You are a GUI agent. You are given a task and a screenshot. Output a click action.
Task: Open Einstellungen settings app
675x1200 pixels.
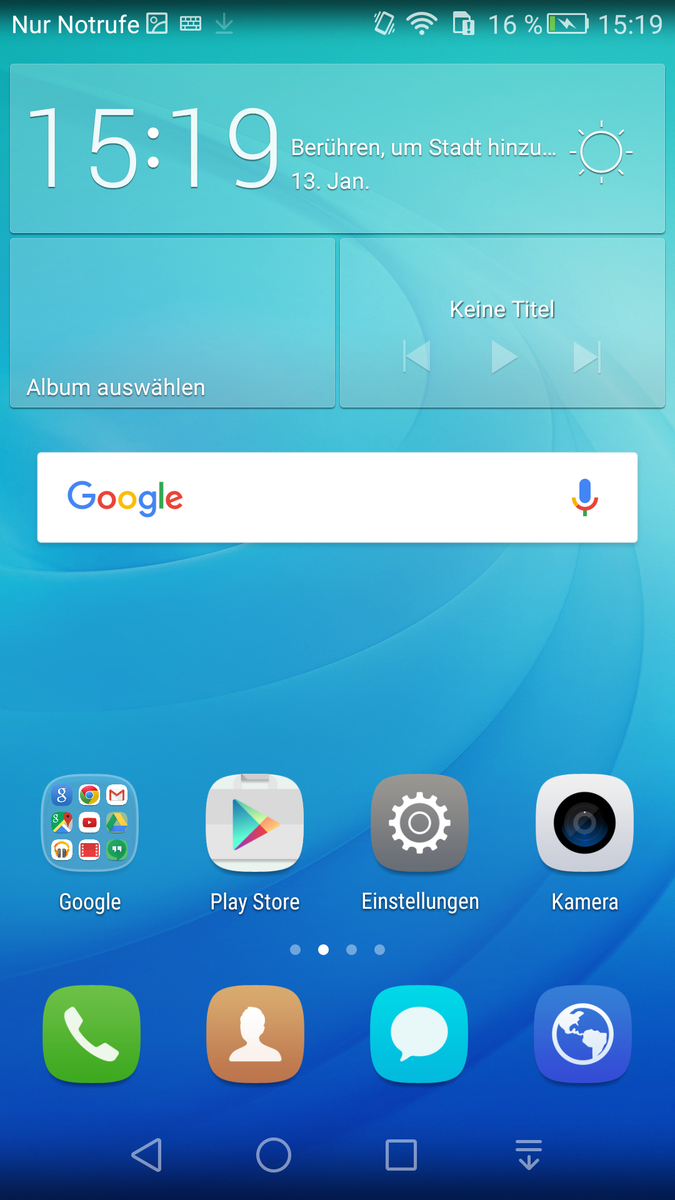tap(420, 823)
